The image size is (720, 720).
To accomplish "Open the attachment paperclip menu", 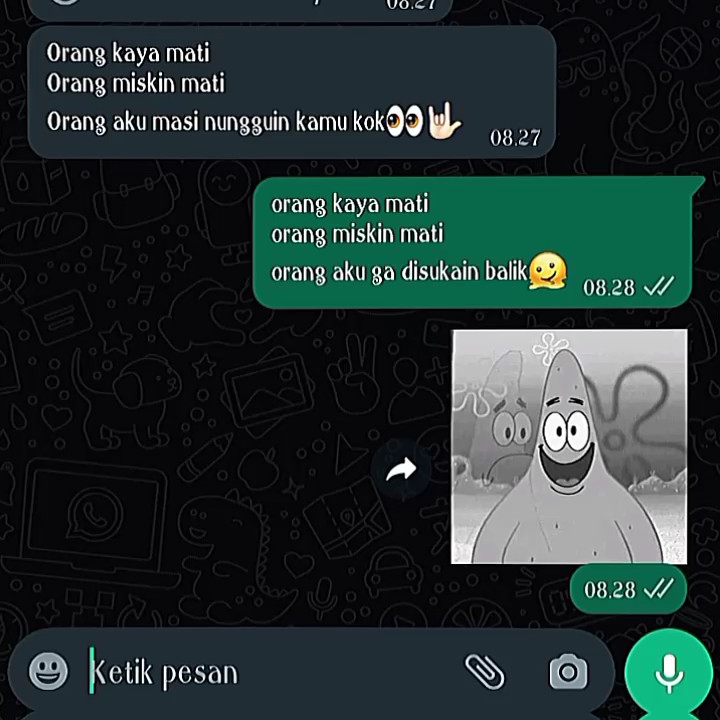I will tap(485, 672).
